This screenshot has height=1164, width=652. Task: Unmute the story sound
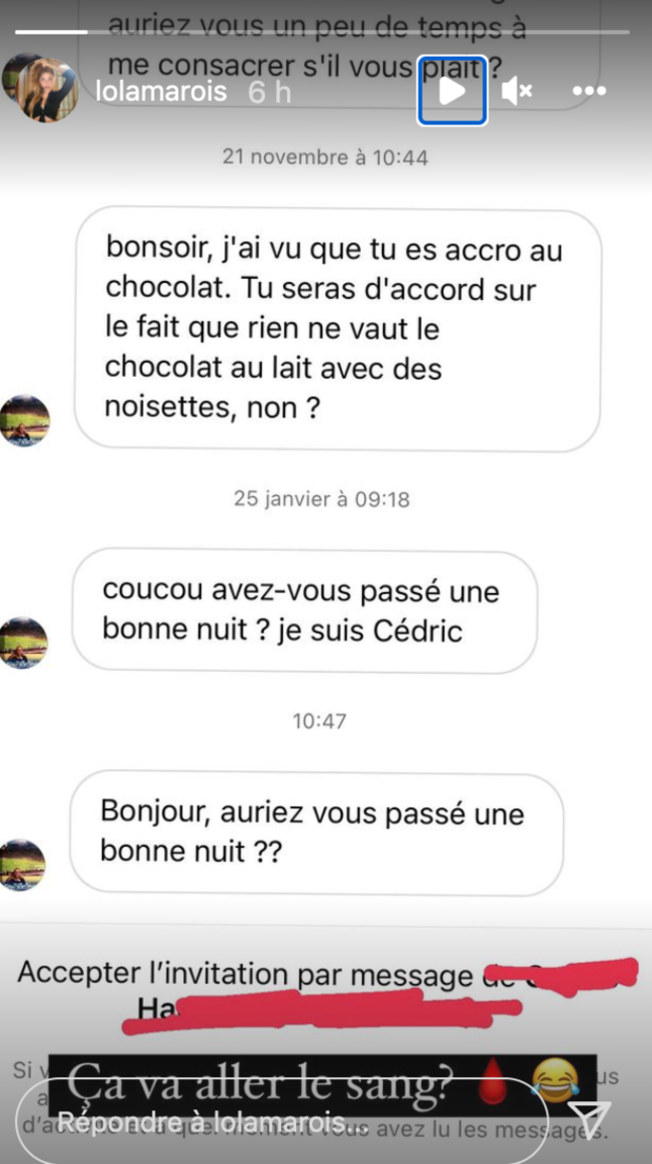click(x=516, y=92)
